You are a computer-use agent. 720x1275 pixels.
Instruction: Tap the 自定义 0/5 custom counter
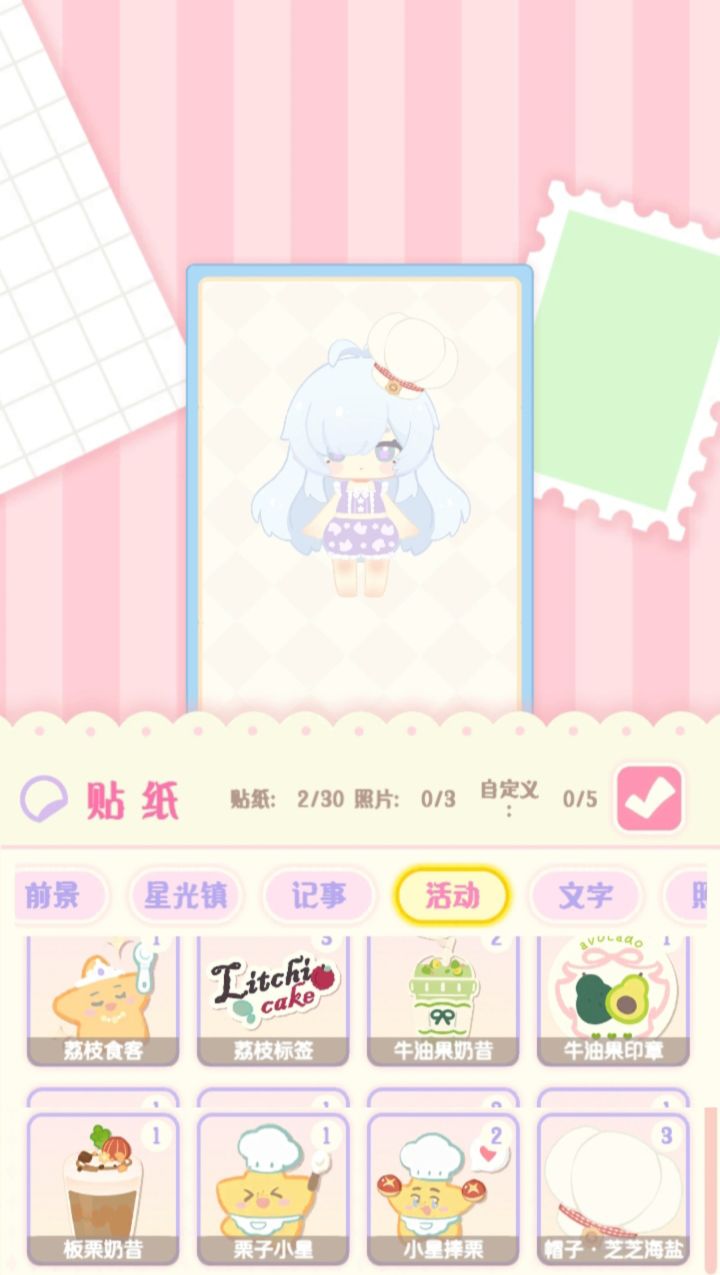point(510,793)
